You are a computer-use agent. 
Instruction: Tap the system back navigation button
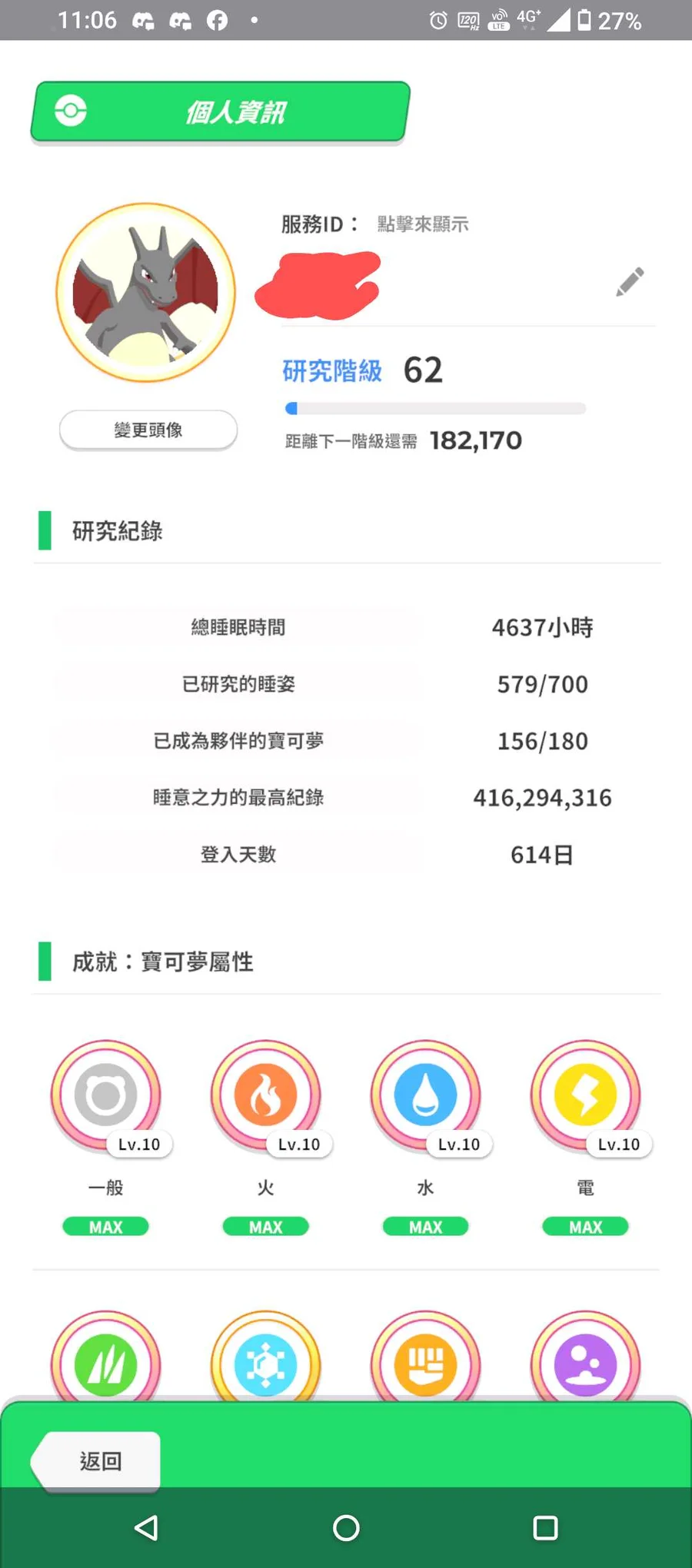click(x=146, y=1528)
